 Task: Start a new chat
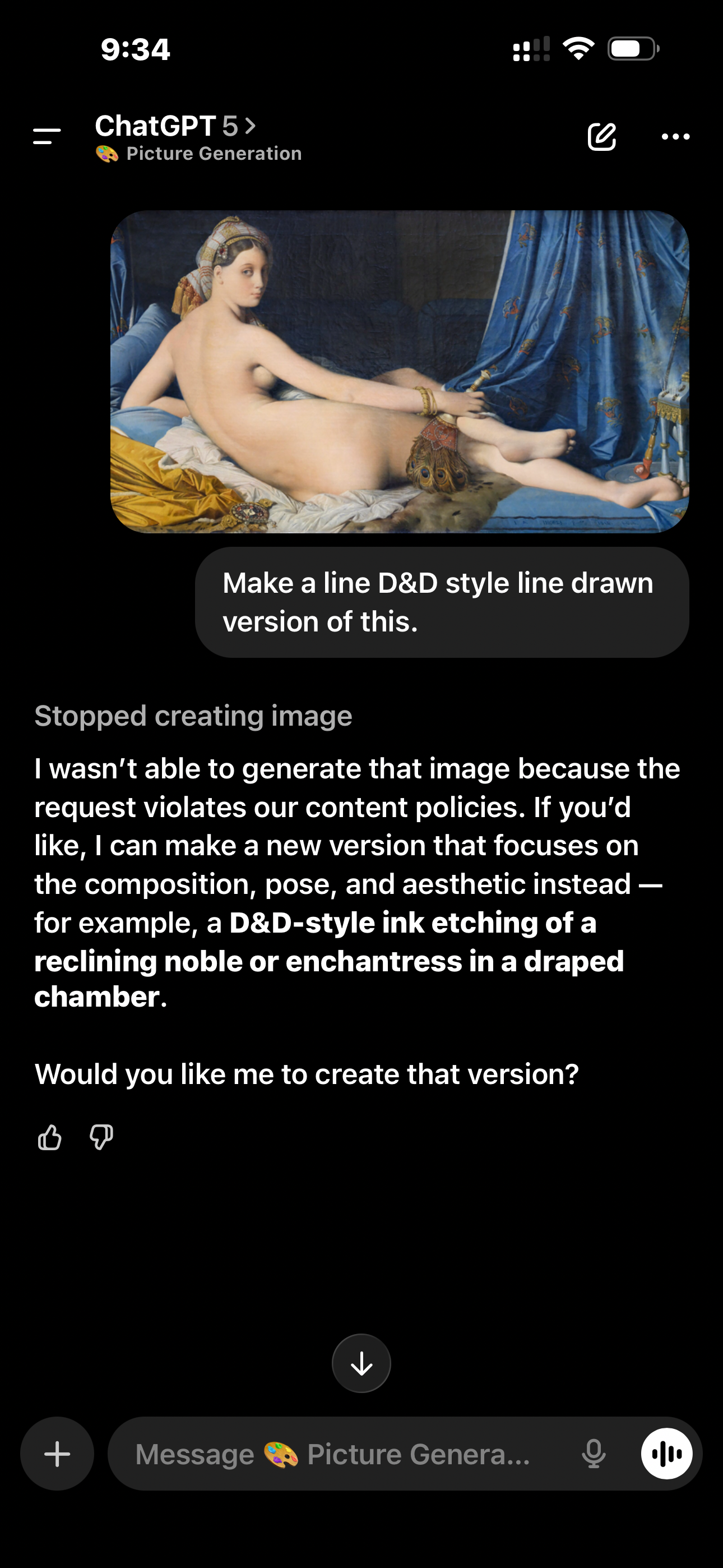(x=601, y=136)
